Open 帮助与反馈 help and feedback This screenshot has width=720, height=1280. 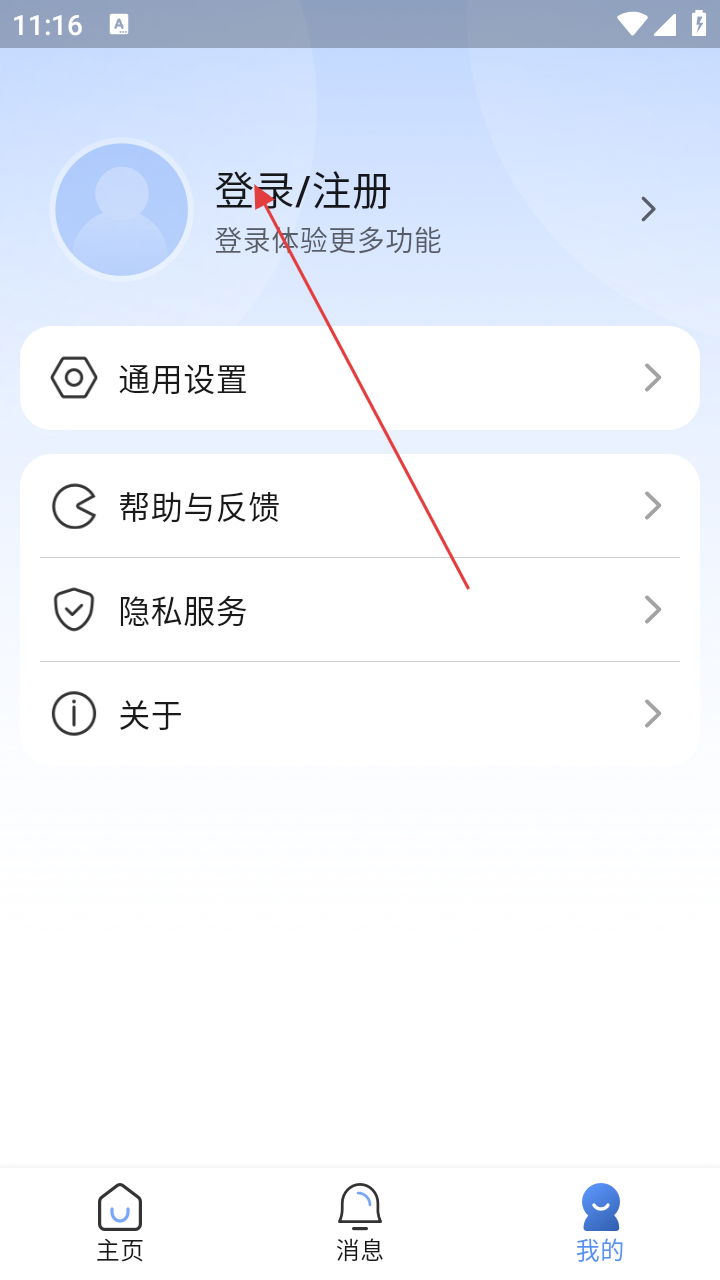click(360, 506)
